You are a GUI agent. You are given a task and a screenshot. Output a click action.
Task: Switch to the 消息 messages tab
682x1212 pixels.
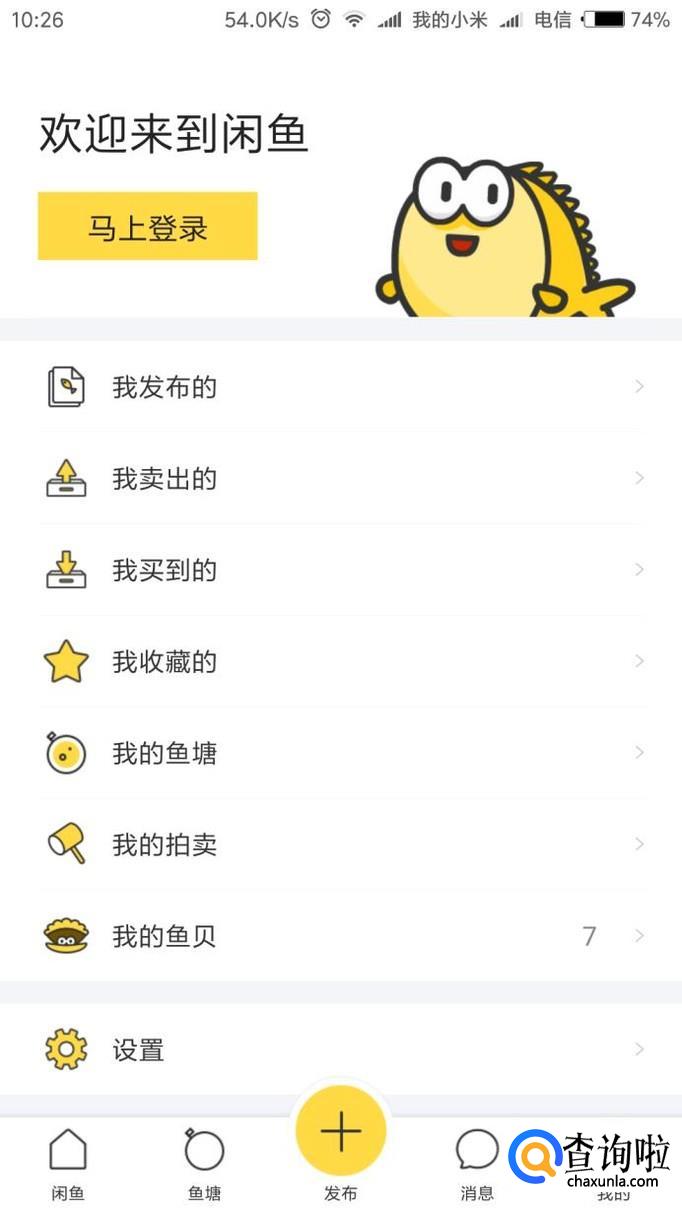click(x=477, y=1162)
